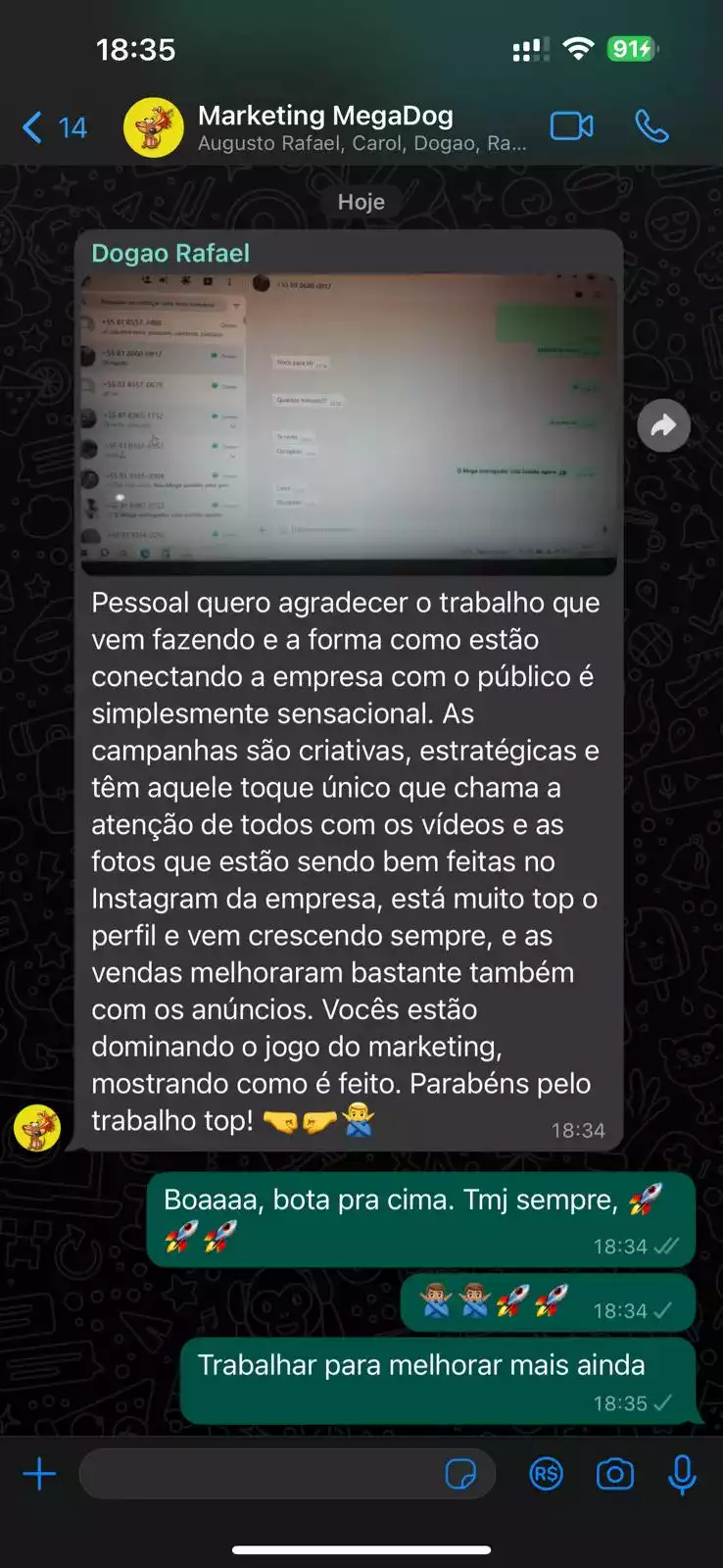Open the image sent by Dogao Rafael
The height and width of the screenshot is (1568, 723).
pos(349,423)
